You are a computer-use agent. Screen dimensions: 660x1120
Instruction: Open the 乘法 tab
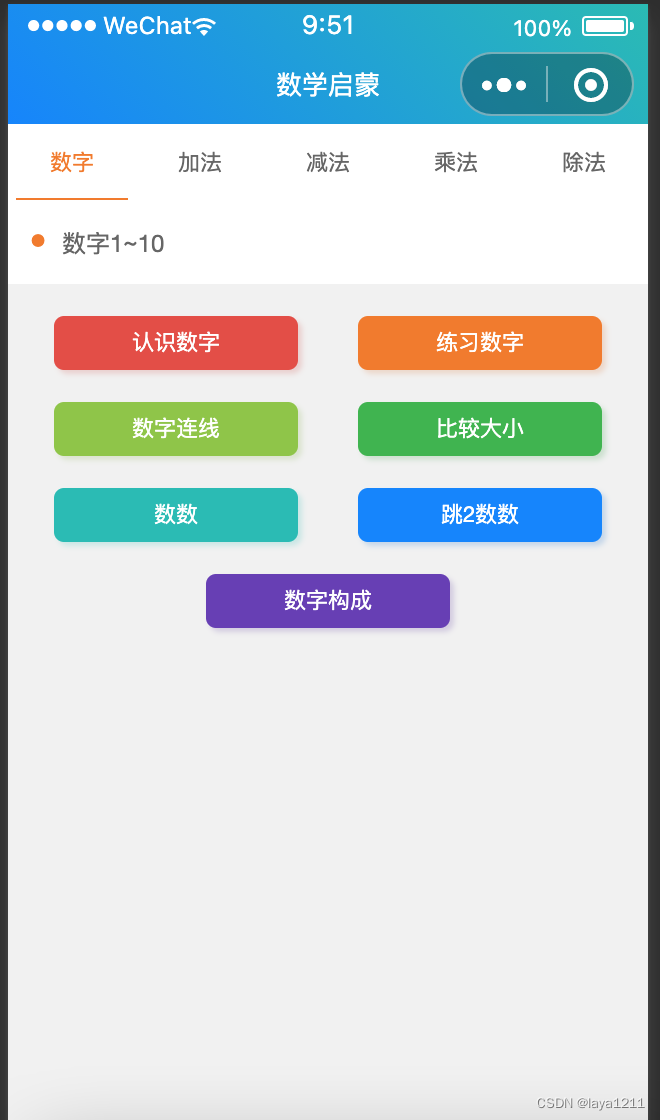[x=456, y=163]
